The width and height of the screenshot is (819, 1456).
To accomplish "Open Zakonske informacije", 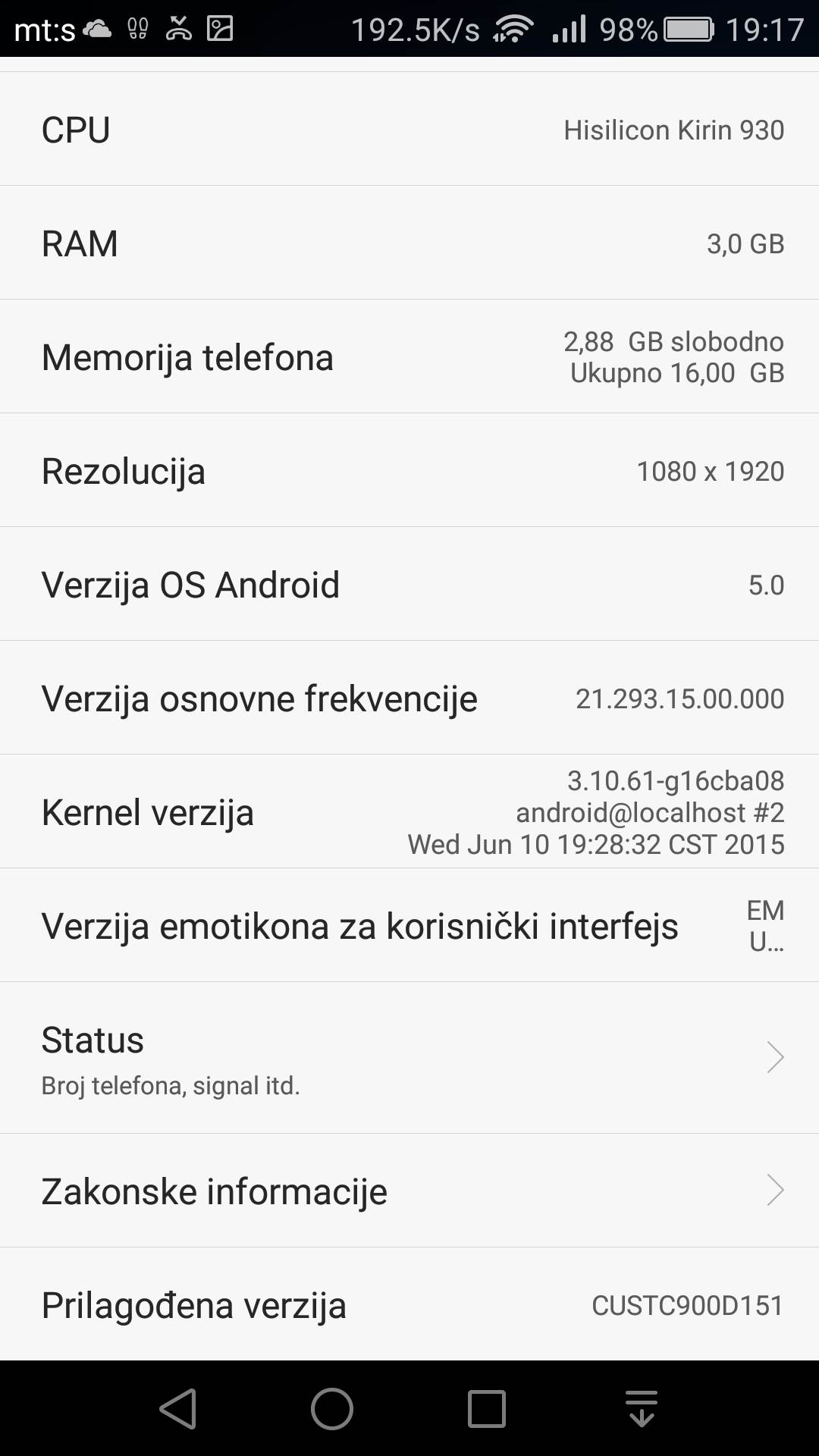I will 409,1191.
